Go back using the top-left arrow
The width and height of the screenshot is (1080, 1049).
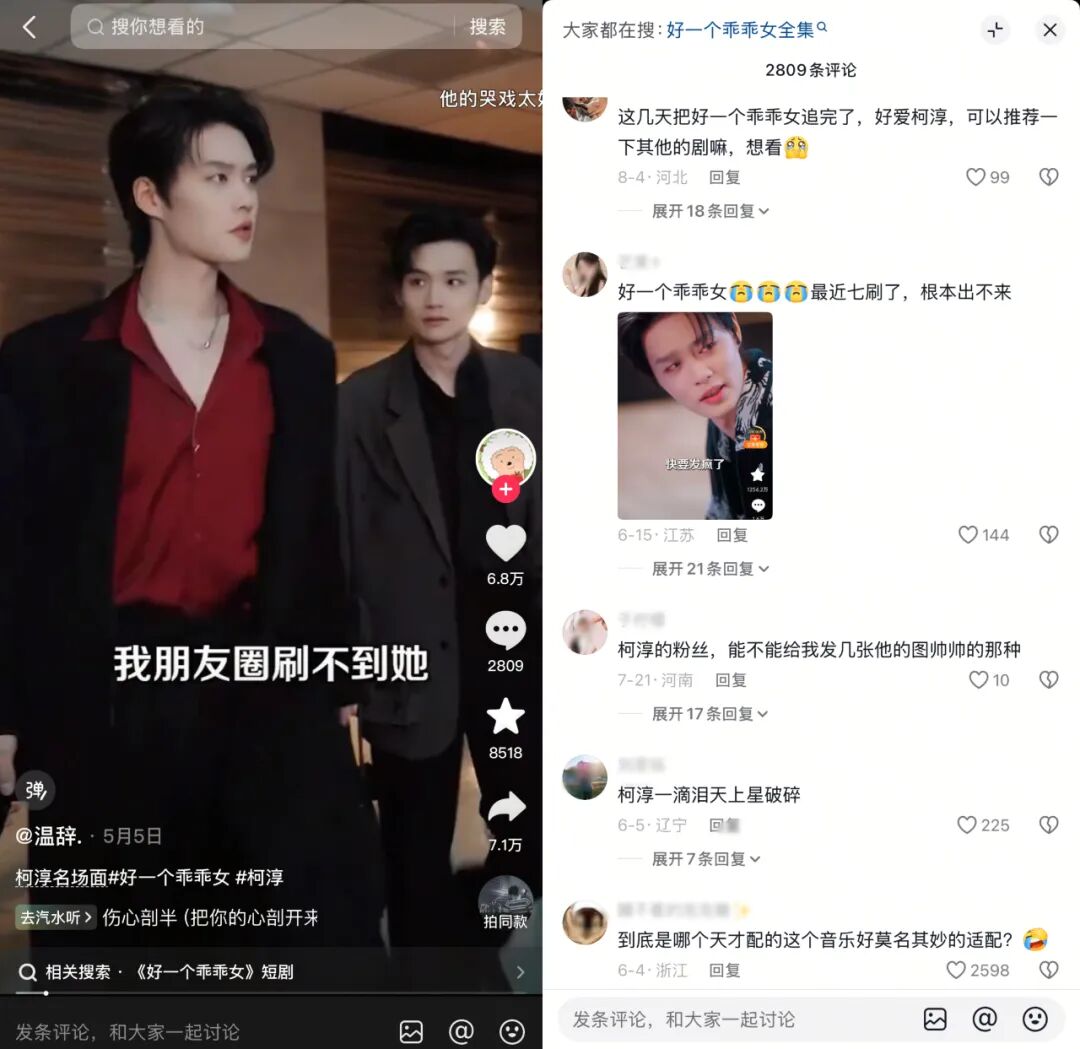29,27
